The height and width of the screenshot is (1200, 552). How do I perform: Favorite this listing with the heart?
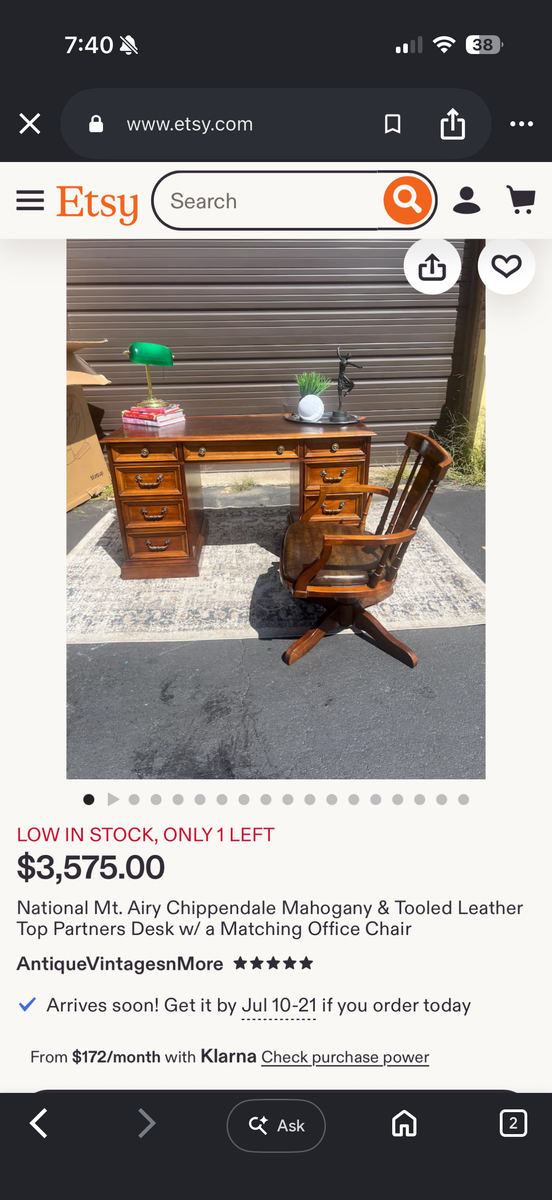(x=507, y=267)
